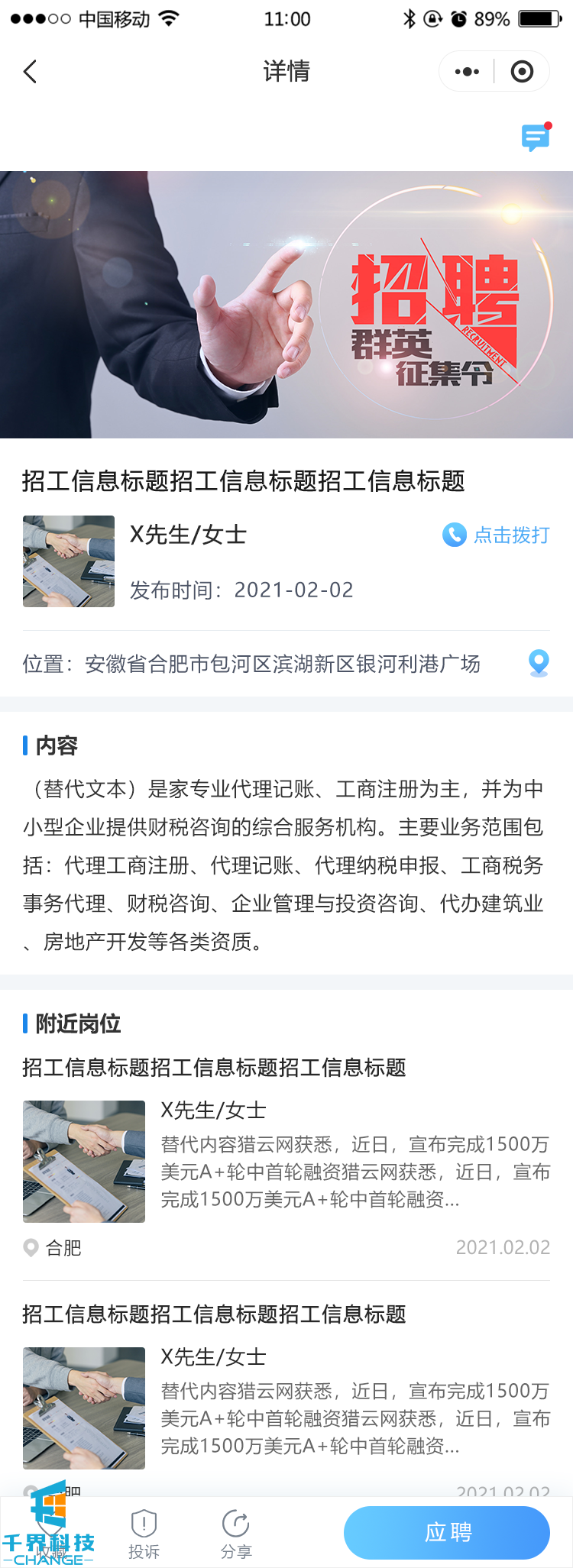Tap 点击拨打 to call the poster
Screen dimensions: 573x1568
pyautogui.click(x=497, y=535)
